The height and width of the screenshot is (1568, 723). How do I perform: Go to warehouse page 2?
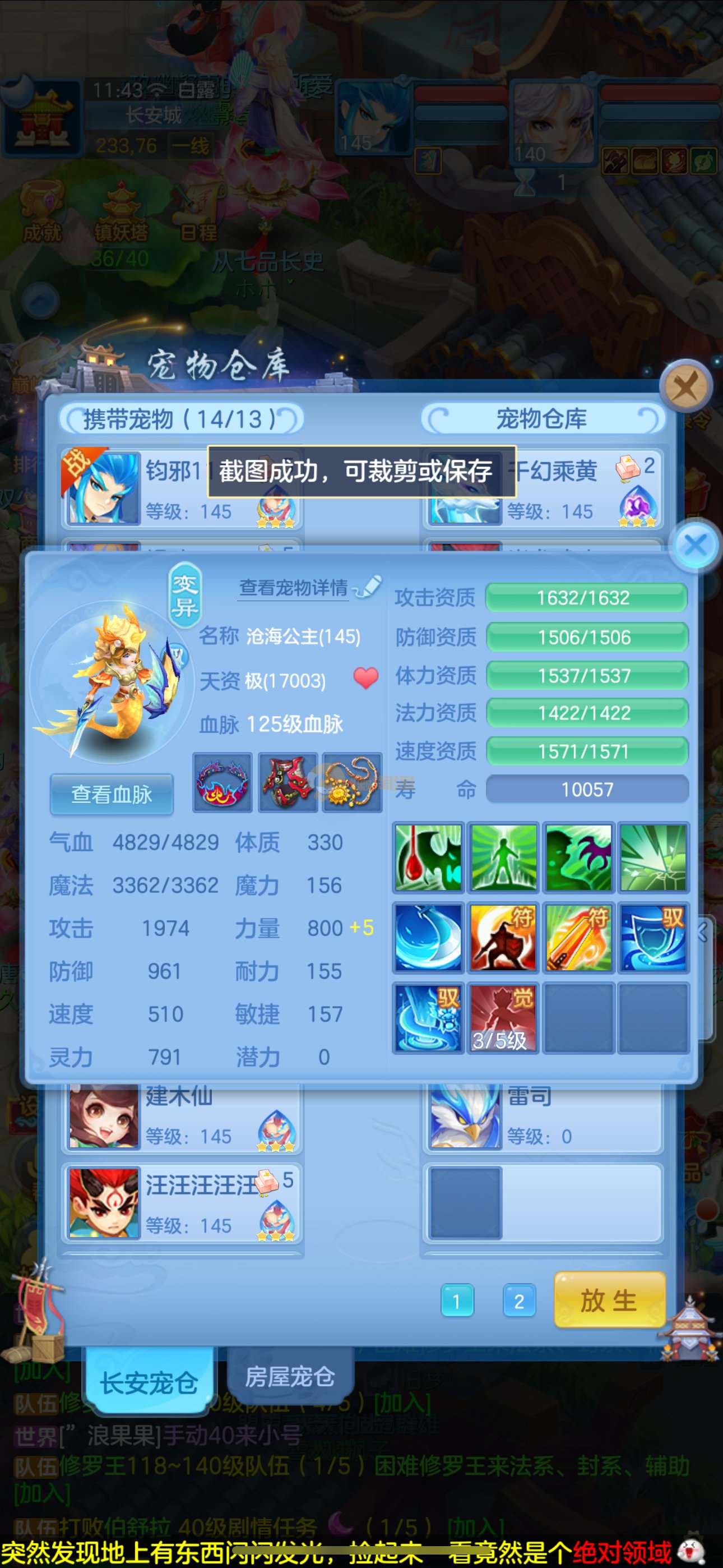point(518,1302)
